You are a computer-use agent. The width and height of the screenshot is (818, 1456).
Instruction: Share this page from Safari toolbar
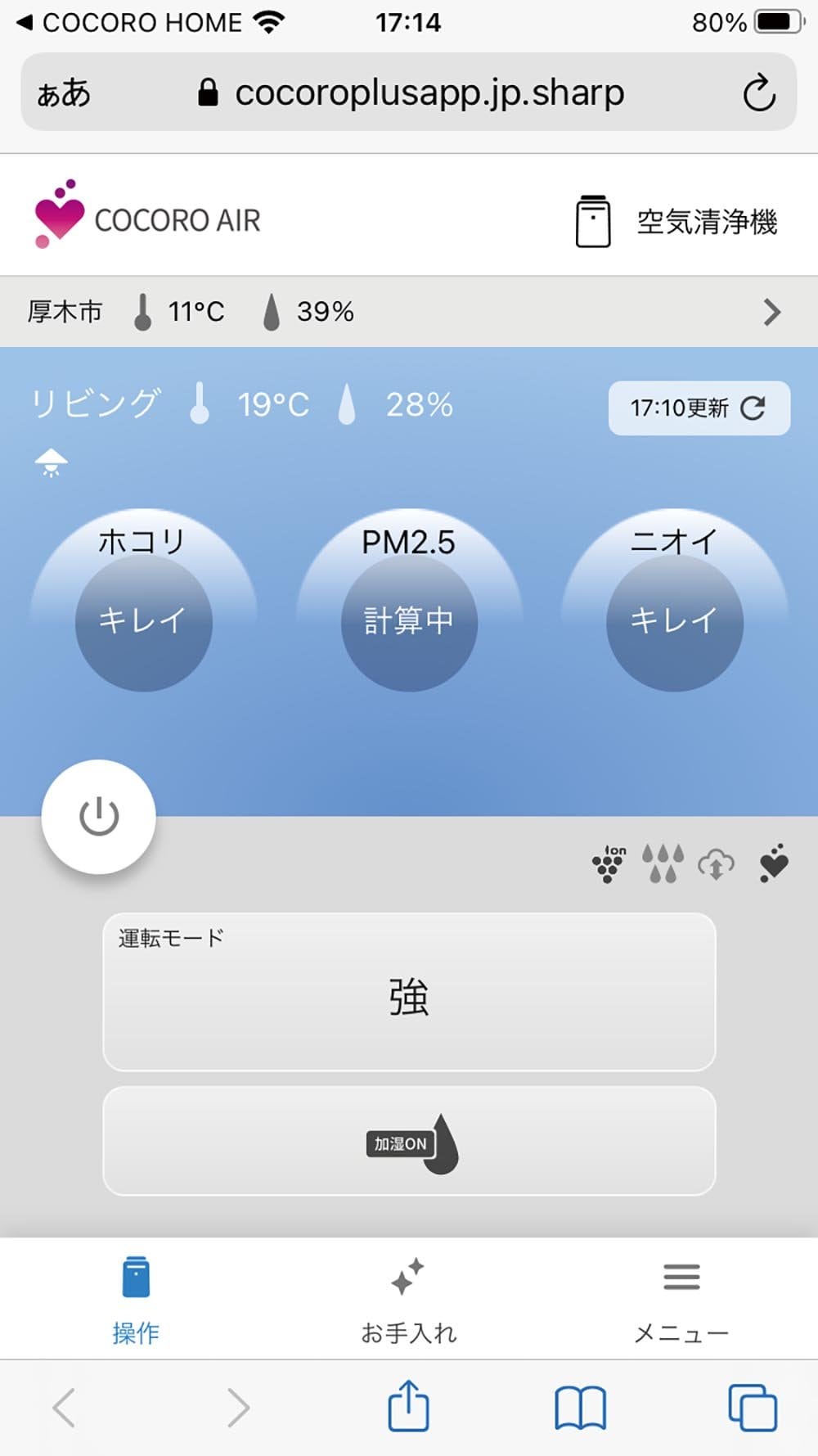(x=408, y=1407)
